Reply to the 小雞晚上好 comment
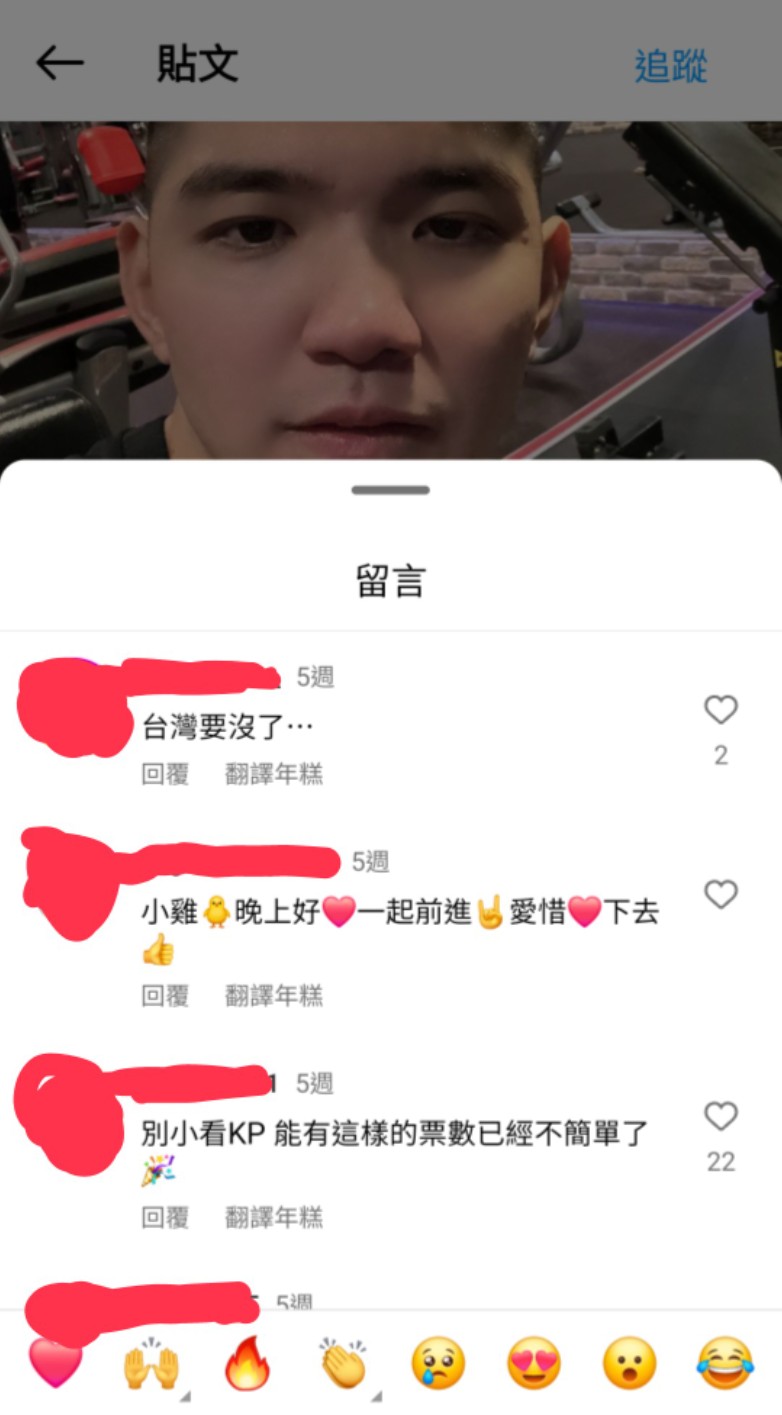Viewport: 782px width, 1415px height. [x=165, y=996]
